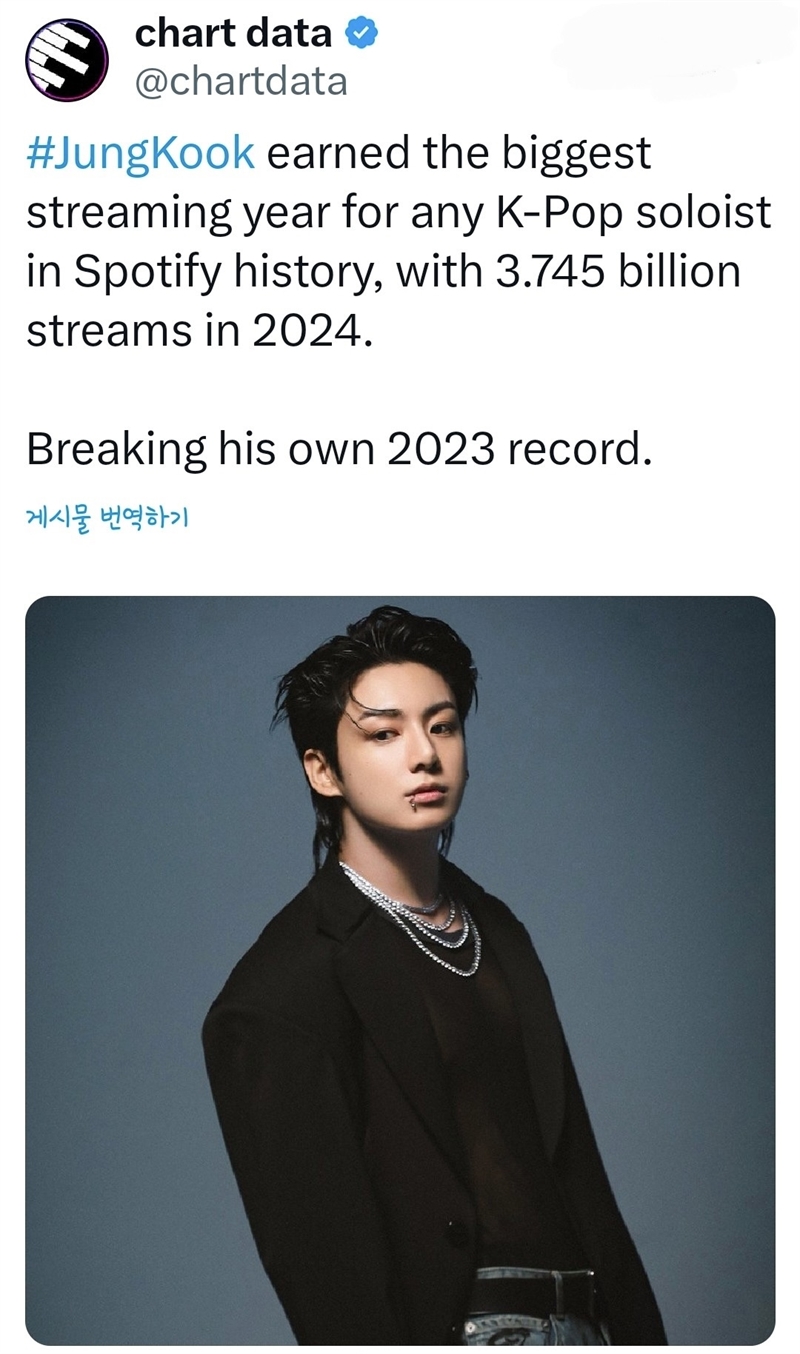
Task: Open the @chartdata account handle
Action: 240,81
